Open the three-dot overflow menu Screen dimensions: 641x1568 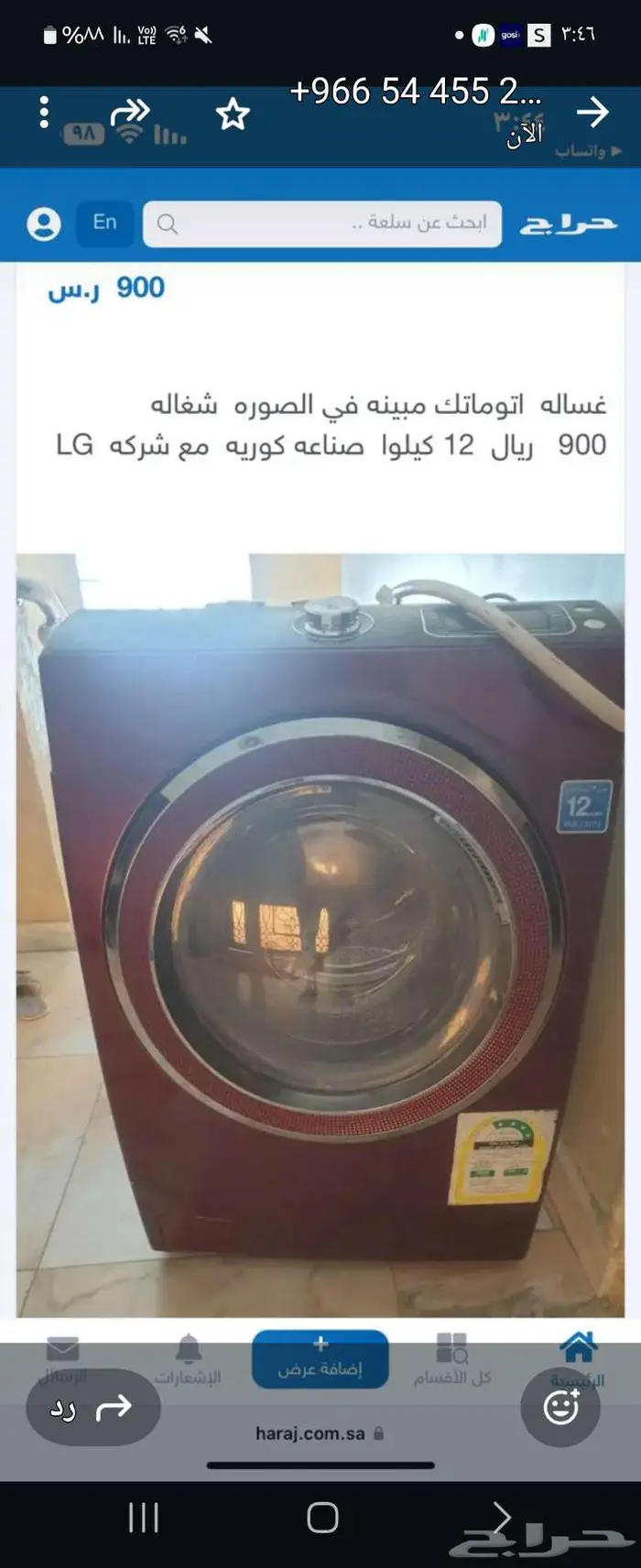coord(44,113)
